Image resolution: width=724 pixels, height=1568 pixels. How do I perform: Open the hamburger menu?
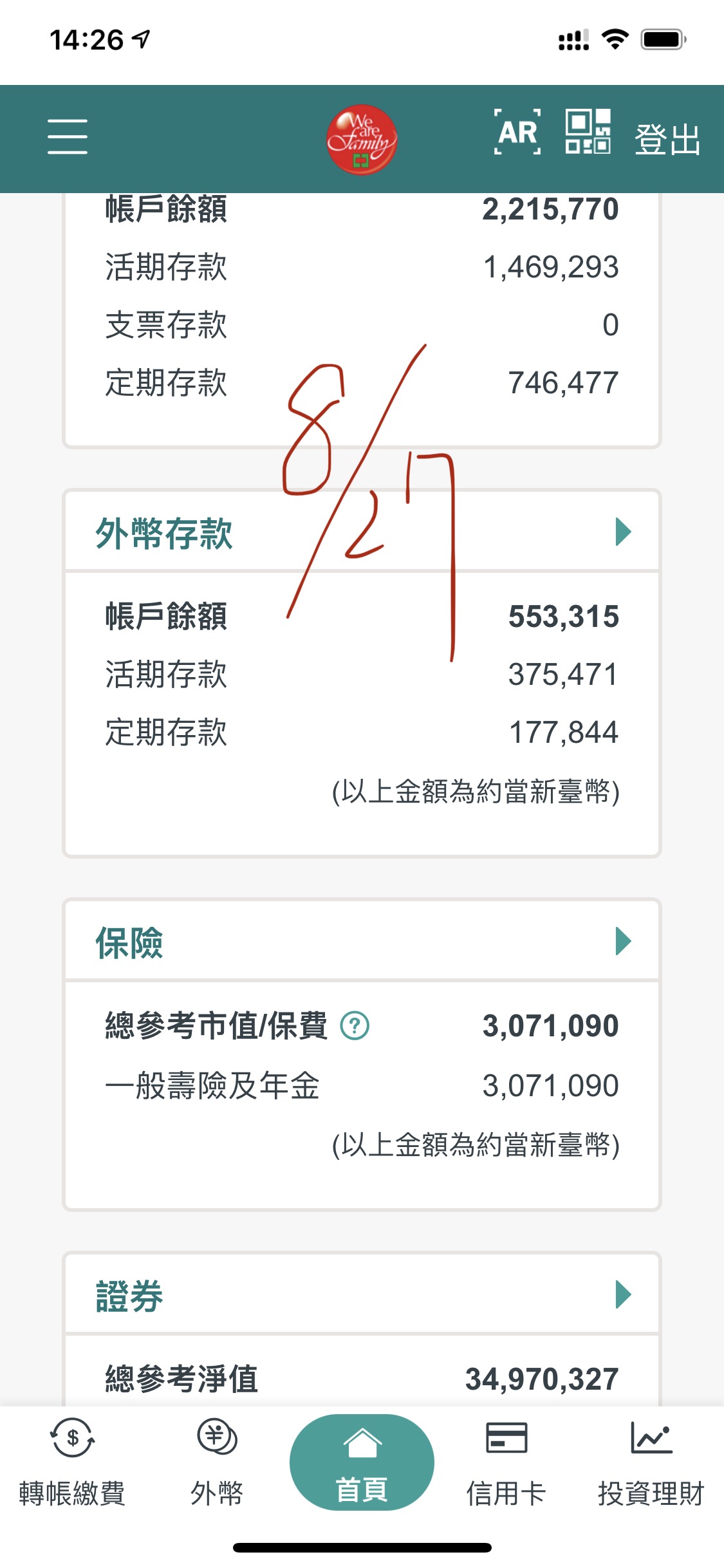click(68, 136)
